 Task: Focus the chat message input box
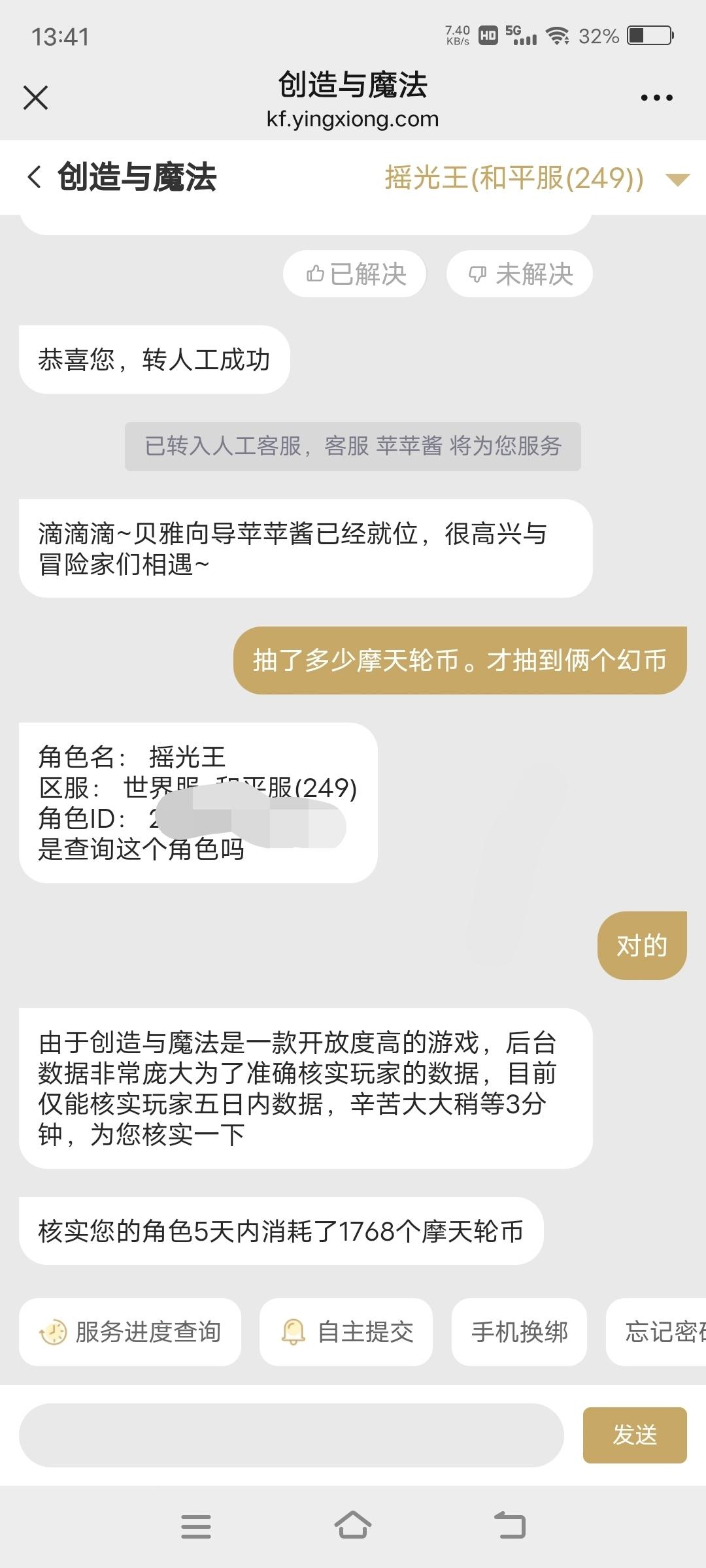coord(291,1435)
